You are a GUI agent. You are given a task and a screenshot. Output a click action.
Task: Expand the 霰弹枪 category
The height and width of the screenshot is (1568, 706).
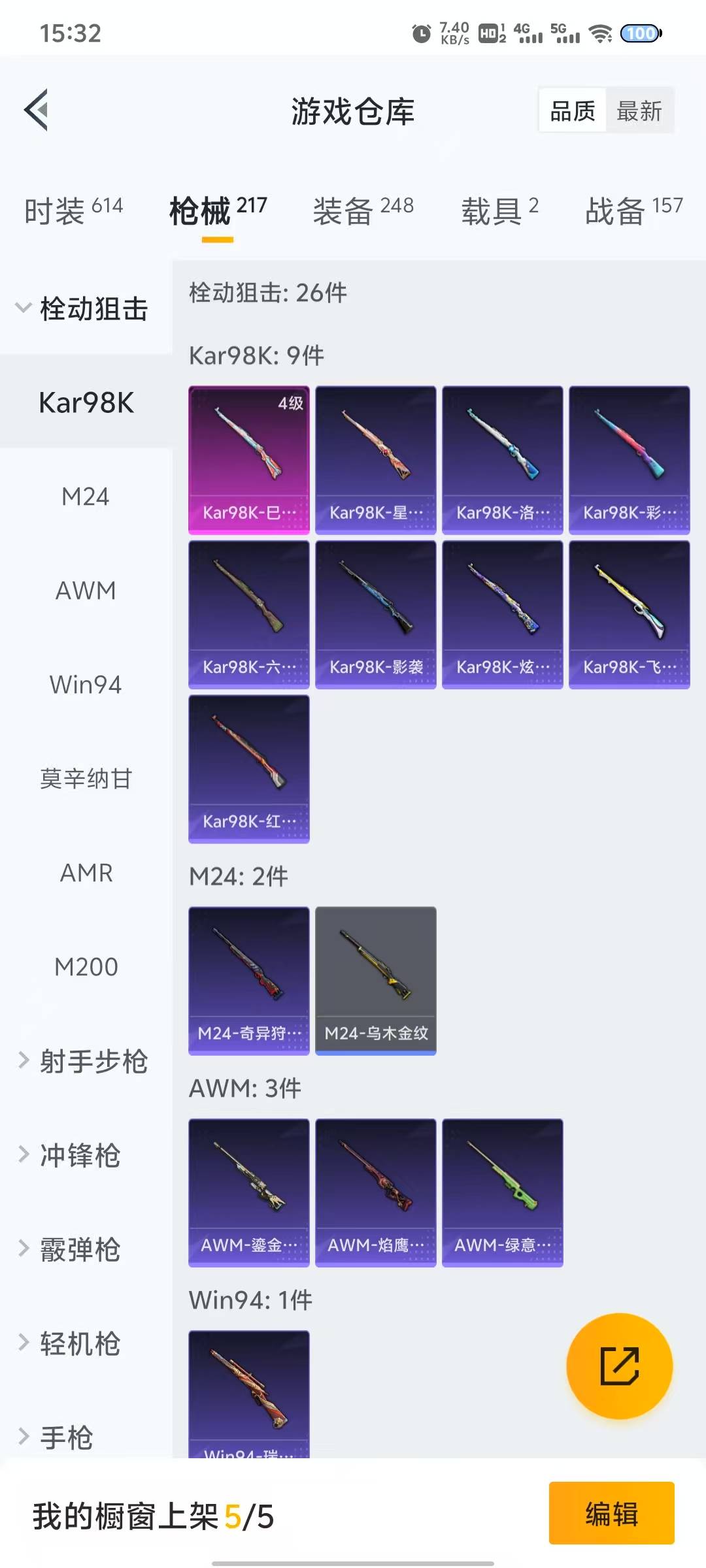pos(78,1249)
